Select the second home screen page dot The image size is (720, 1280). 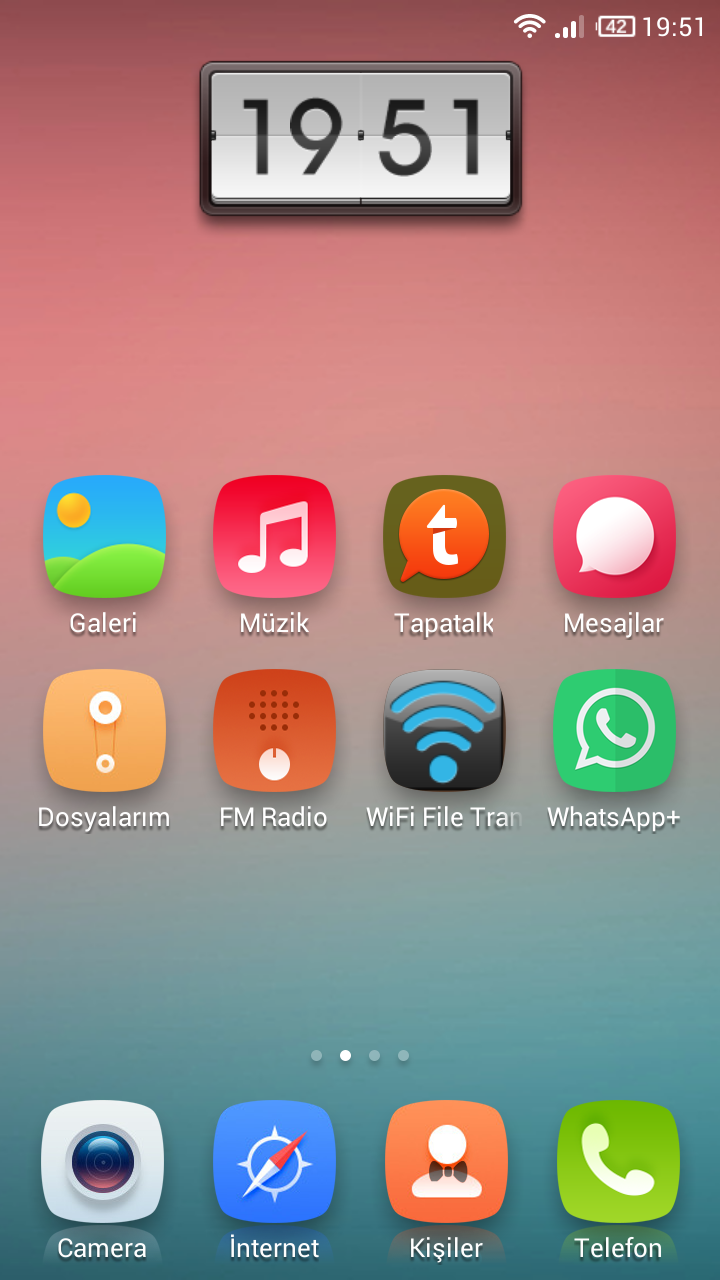[x=346, y=1055]
